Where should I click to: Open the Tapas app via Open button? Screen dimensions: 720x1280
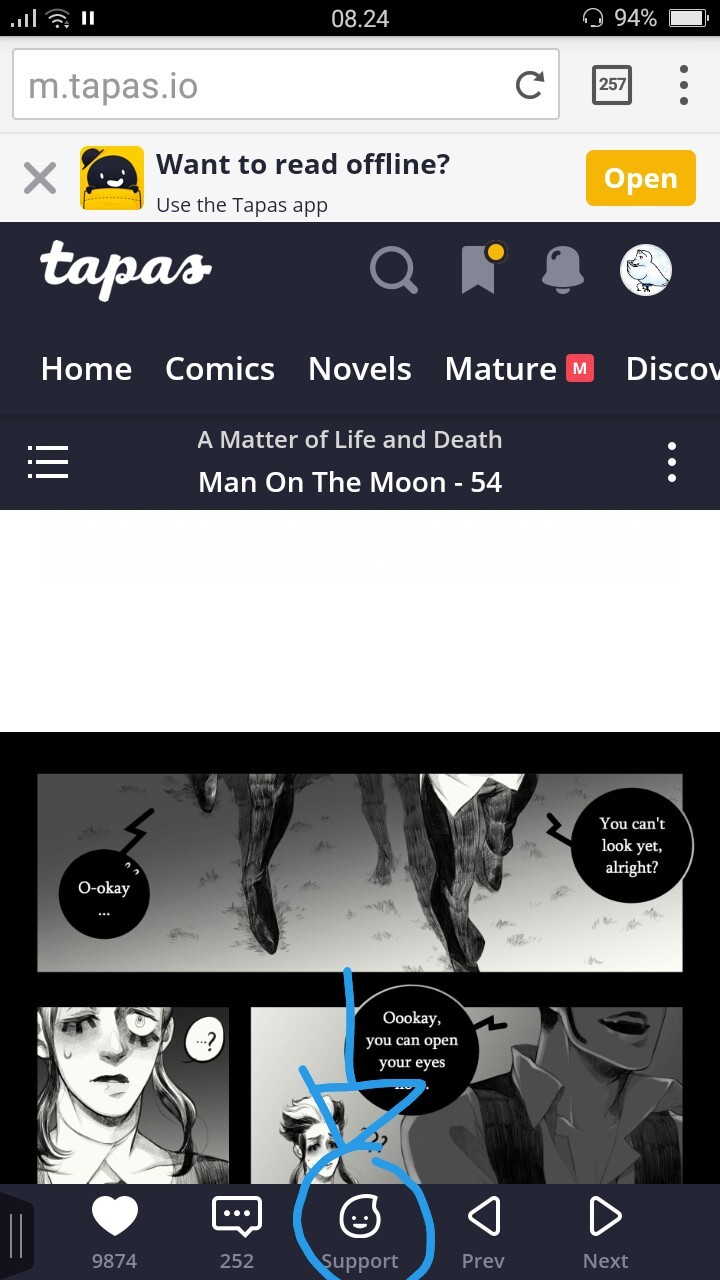pos(640,178)
